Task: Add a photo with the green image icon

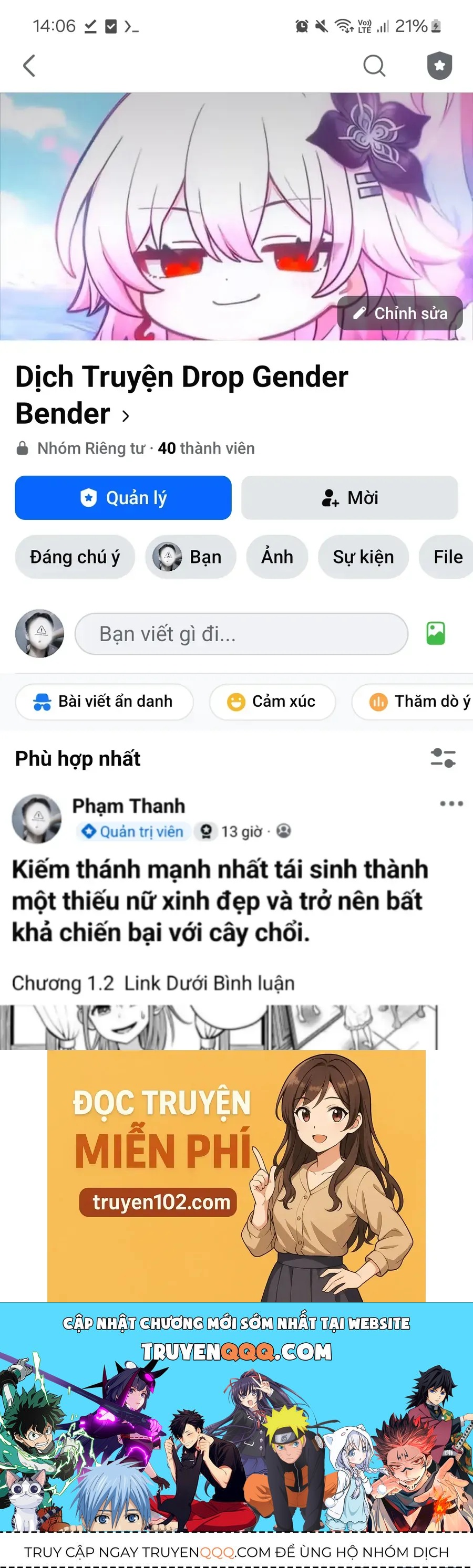Action: pos(435,634)
